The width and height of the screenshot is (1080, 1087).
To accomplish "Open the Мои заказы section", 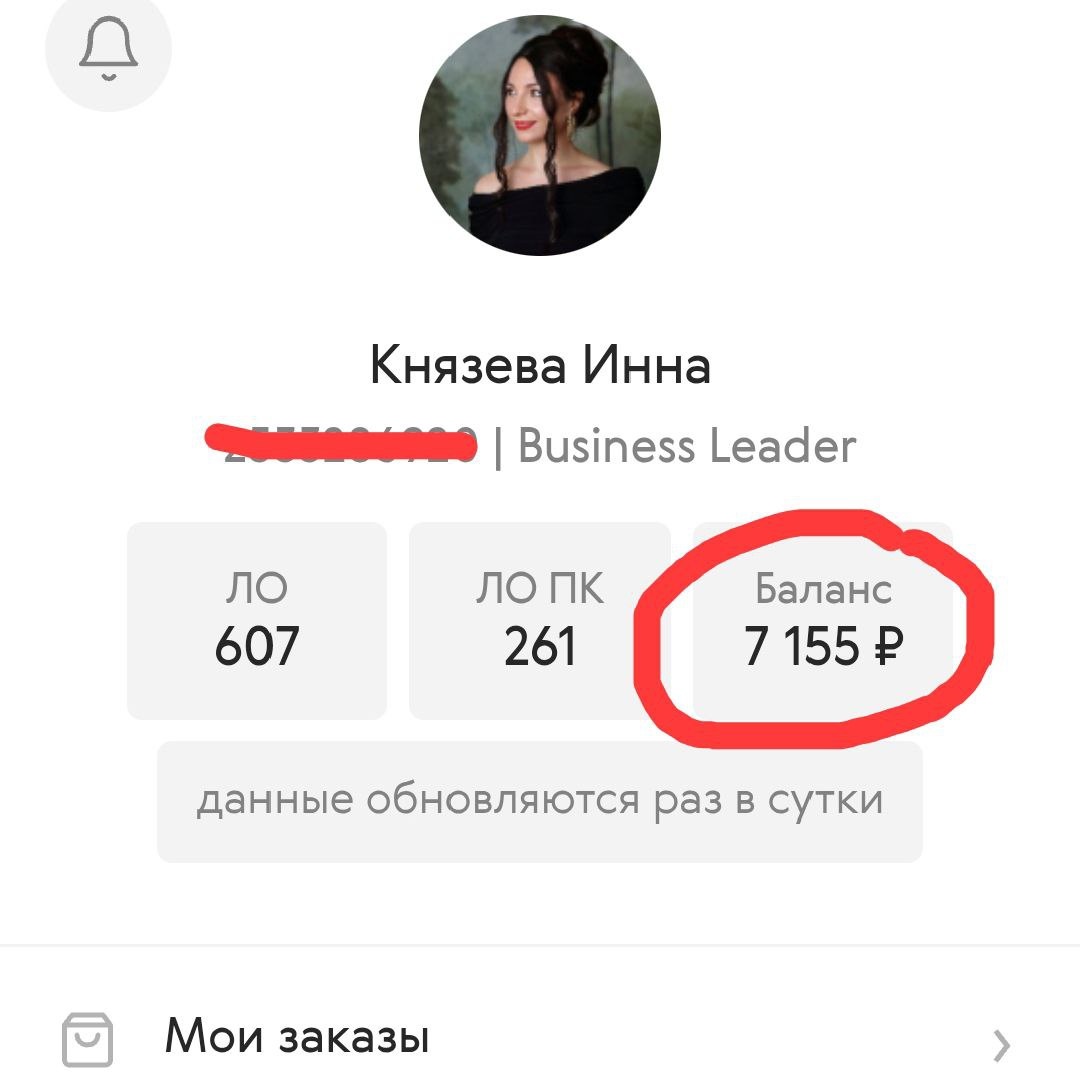I will (297, 1040).
